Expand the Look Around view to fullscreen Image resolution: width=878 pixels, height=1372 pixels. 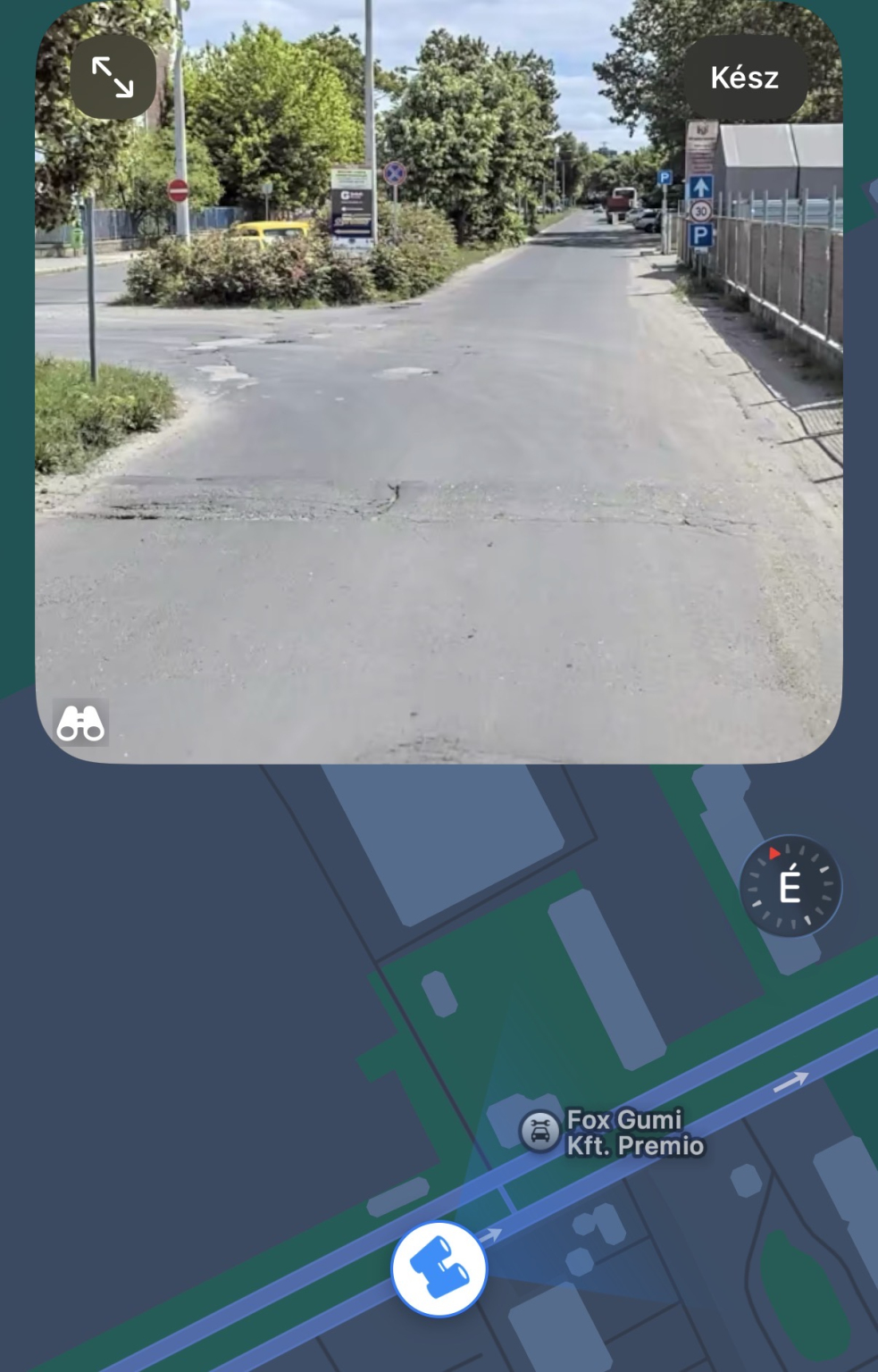[x=113, y=78]
